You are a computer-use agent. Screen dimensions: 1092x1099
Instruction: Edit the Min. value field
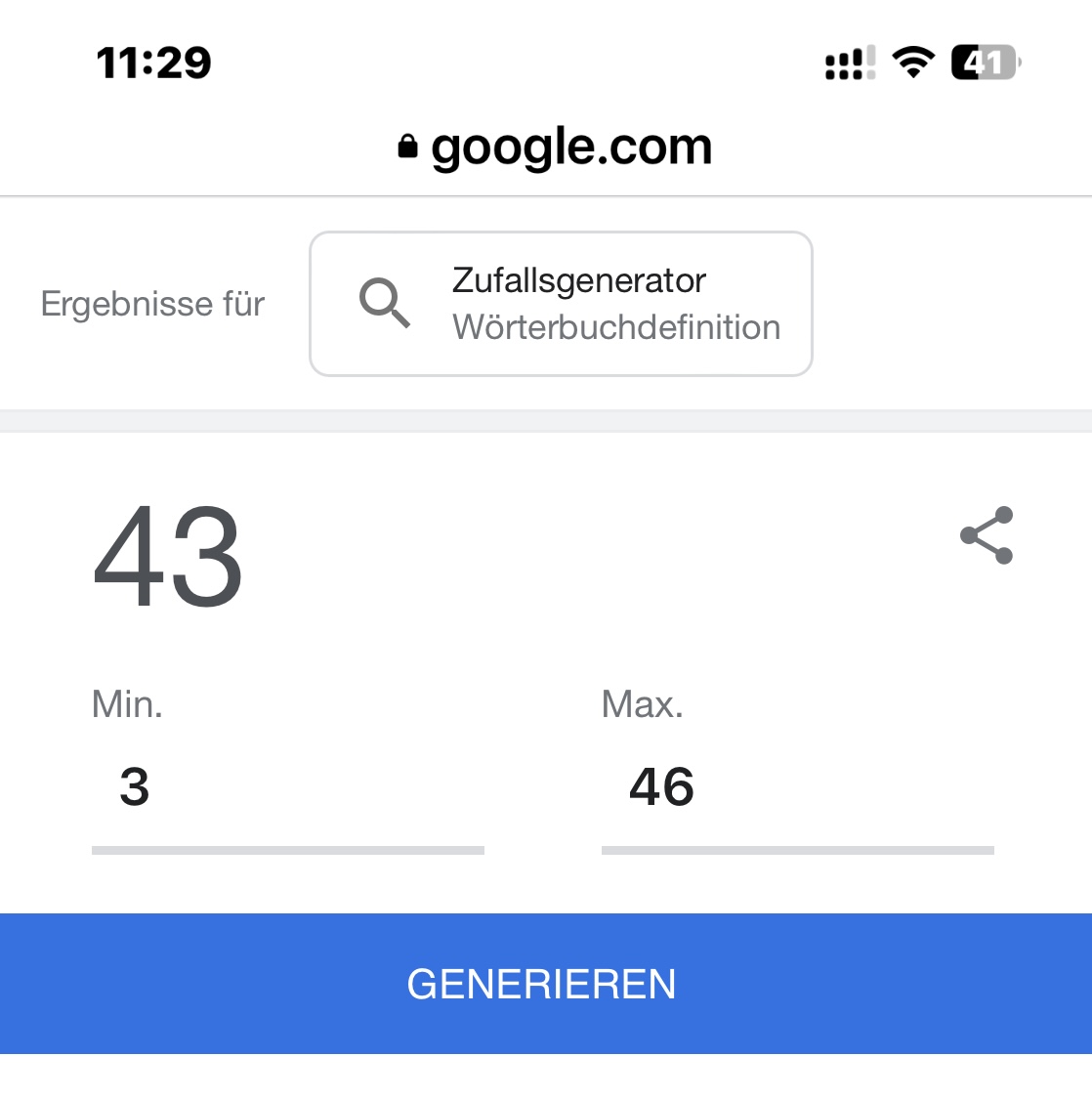click(x=287, y=788)
